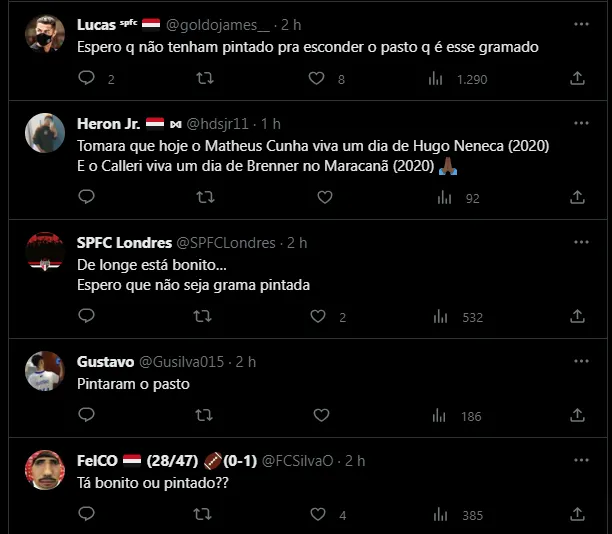The image size is (612, 534).
Task: Share Lucas's tweet
Action: (578, 78)
